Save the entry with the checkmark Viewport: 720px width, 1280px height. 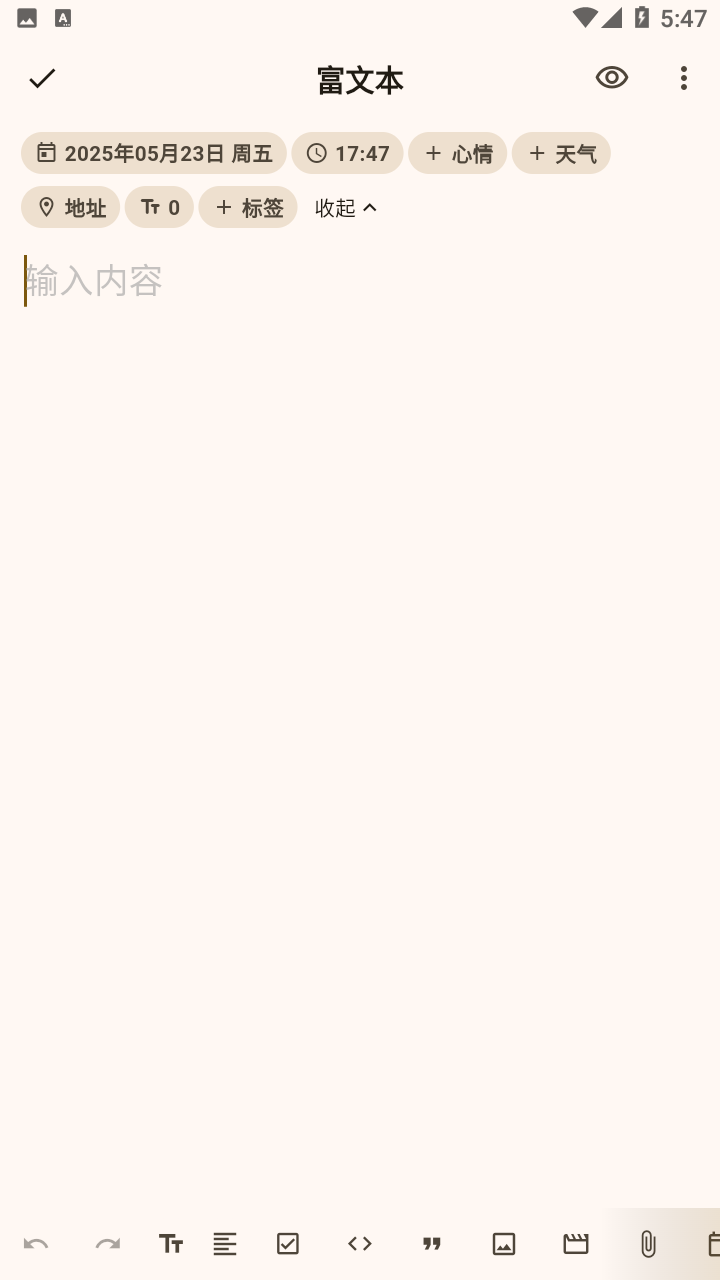[x=42, y=79]
